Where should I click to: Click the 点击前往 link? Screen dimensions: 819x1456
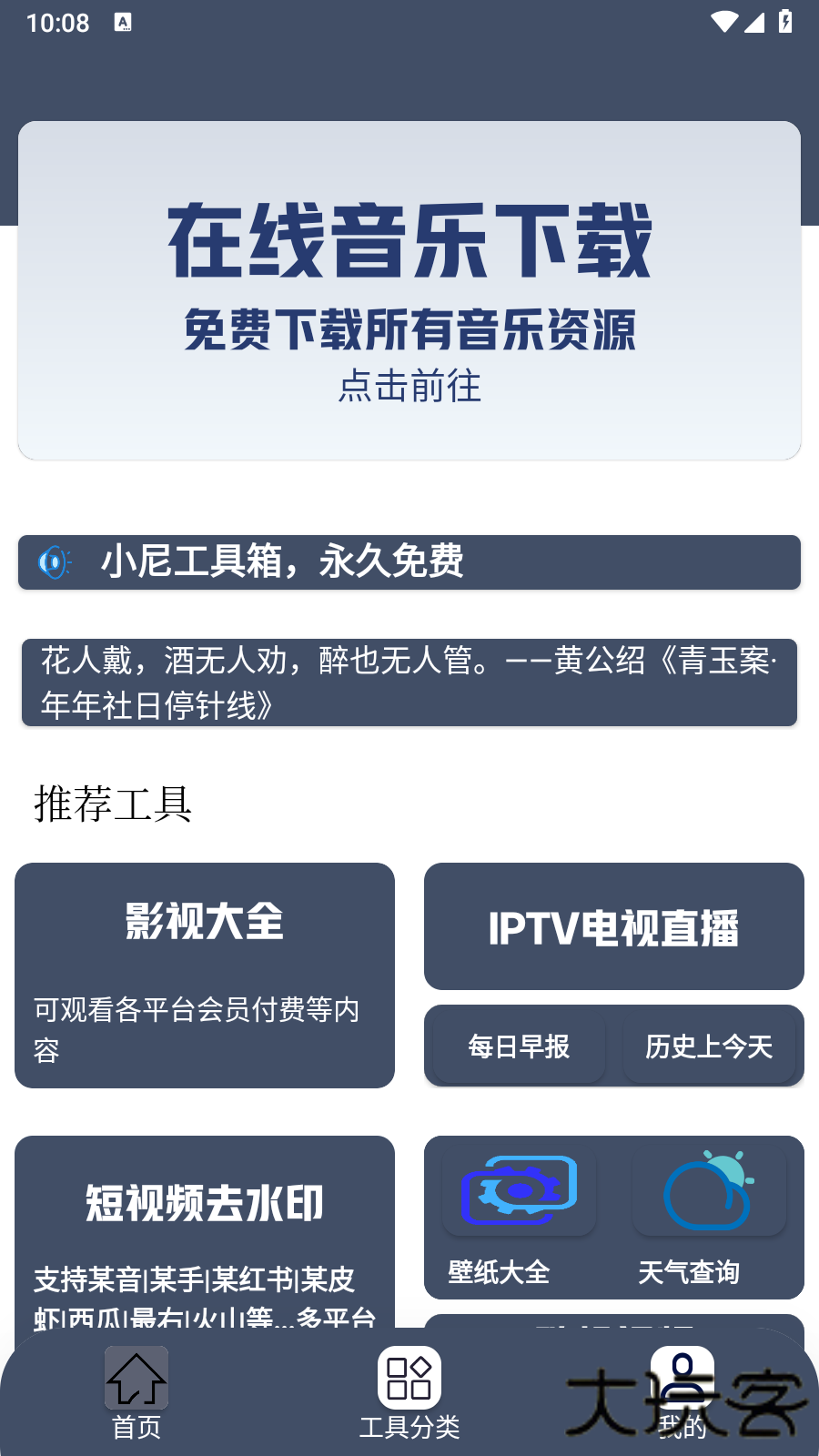pos(409,388)
